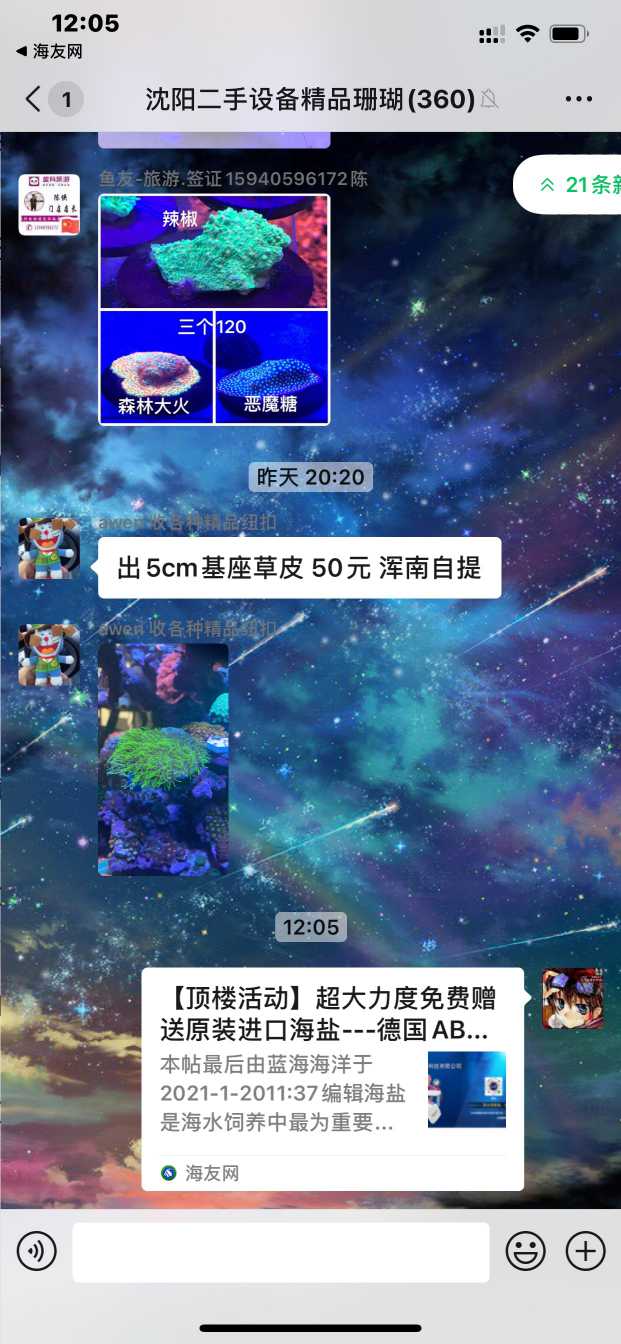Open the group chat overflow menu
Viewport: 621px width, 1344px height.
(x=579, y=99)
